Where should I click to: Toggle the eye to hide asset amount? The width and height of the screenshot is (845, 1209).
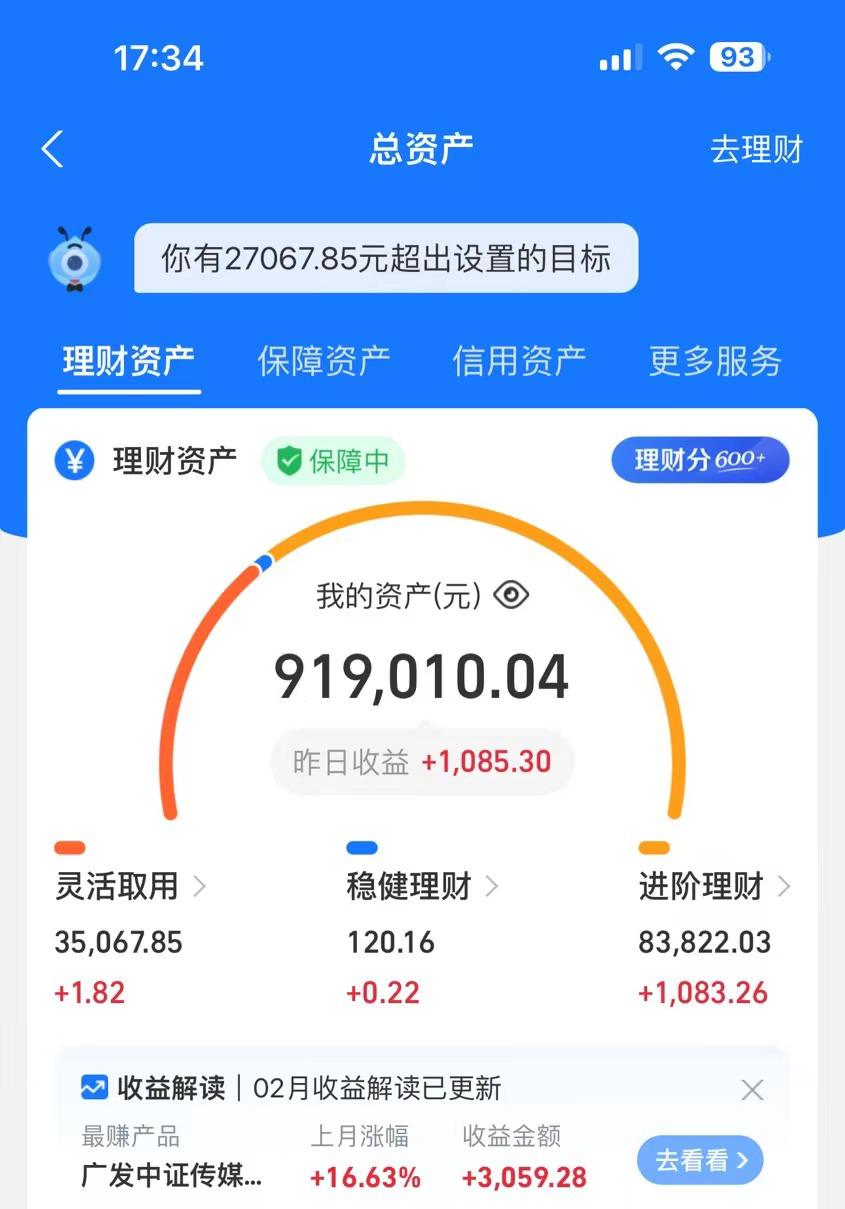point(513,596)
